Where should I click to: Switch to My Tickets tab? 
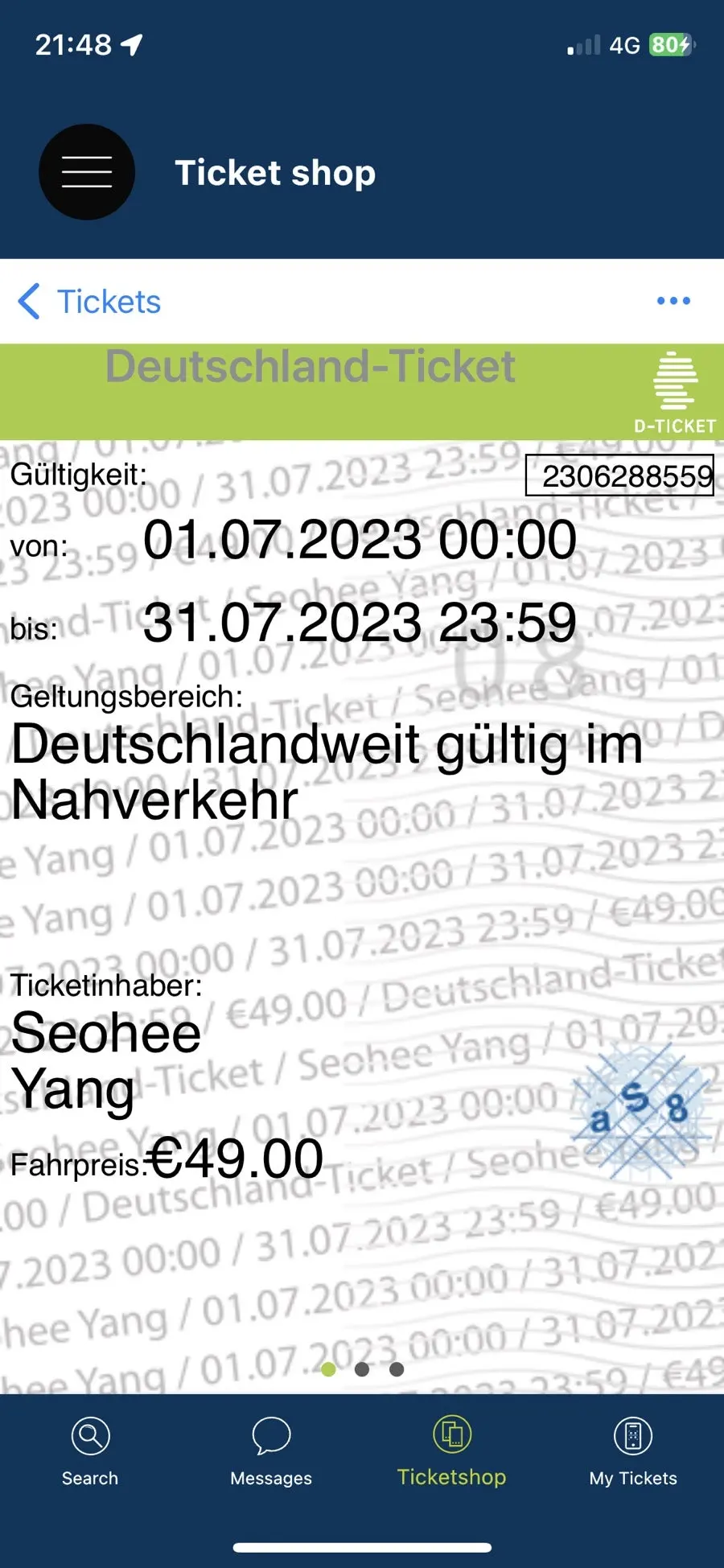click(x=633, y=1452)
